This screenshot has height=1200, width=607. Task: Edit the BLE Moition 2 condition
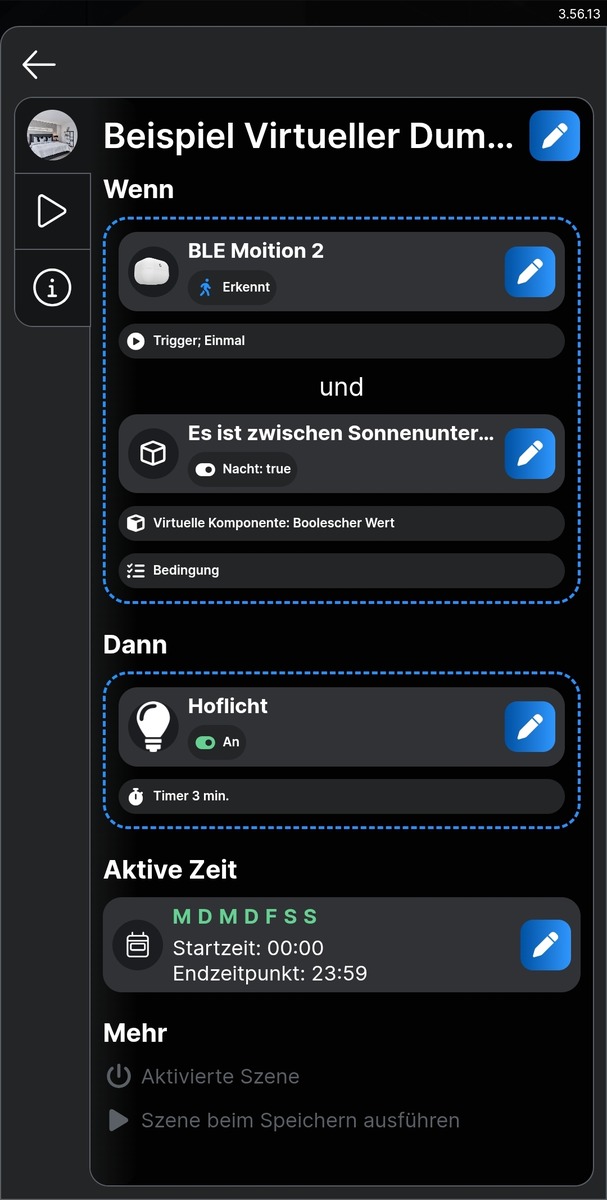(529, 272)
